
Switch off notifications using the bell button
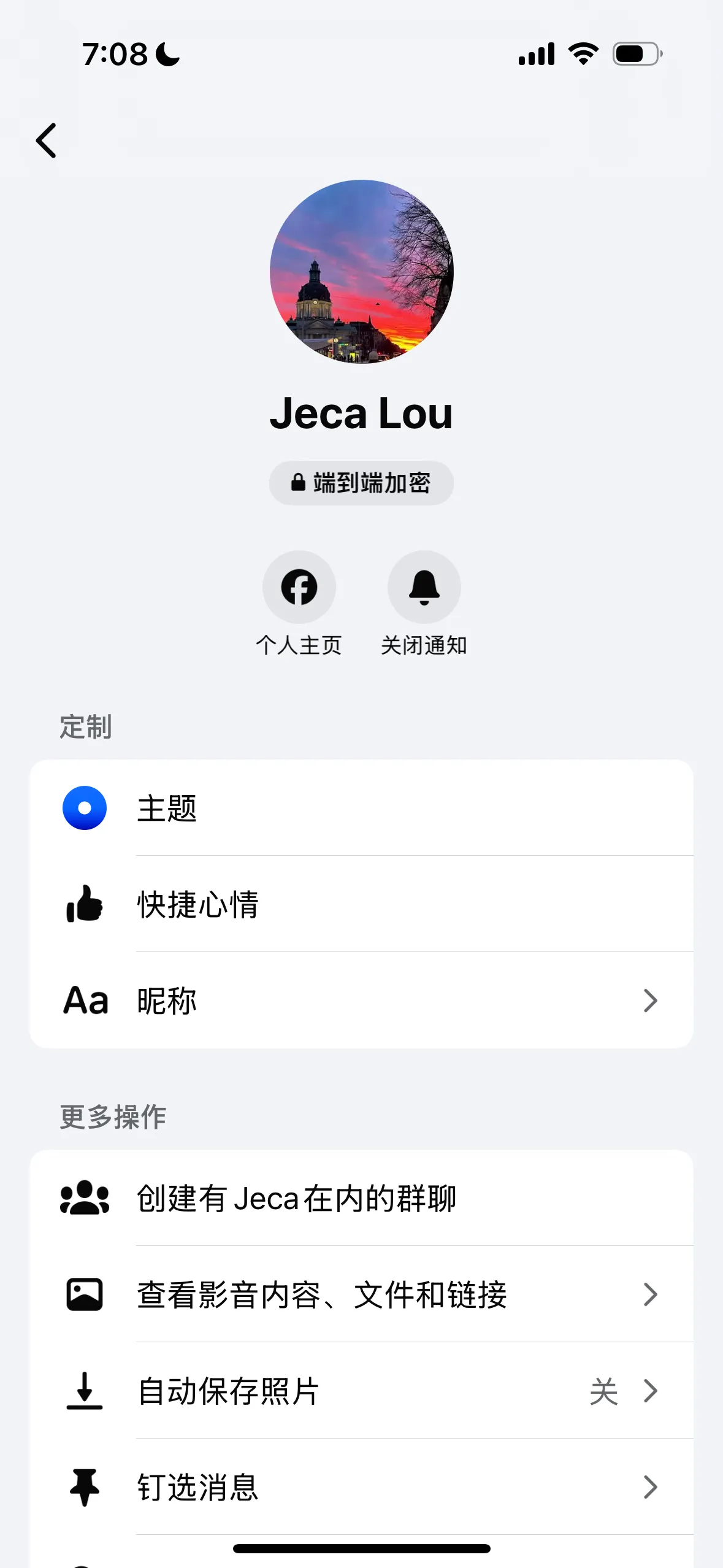pyautogui.click(x=424, y=586)
